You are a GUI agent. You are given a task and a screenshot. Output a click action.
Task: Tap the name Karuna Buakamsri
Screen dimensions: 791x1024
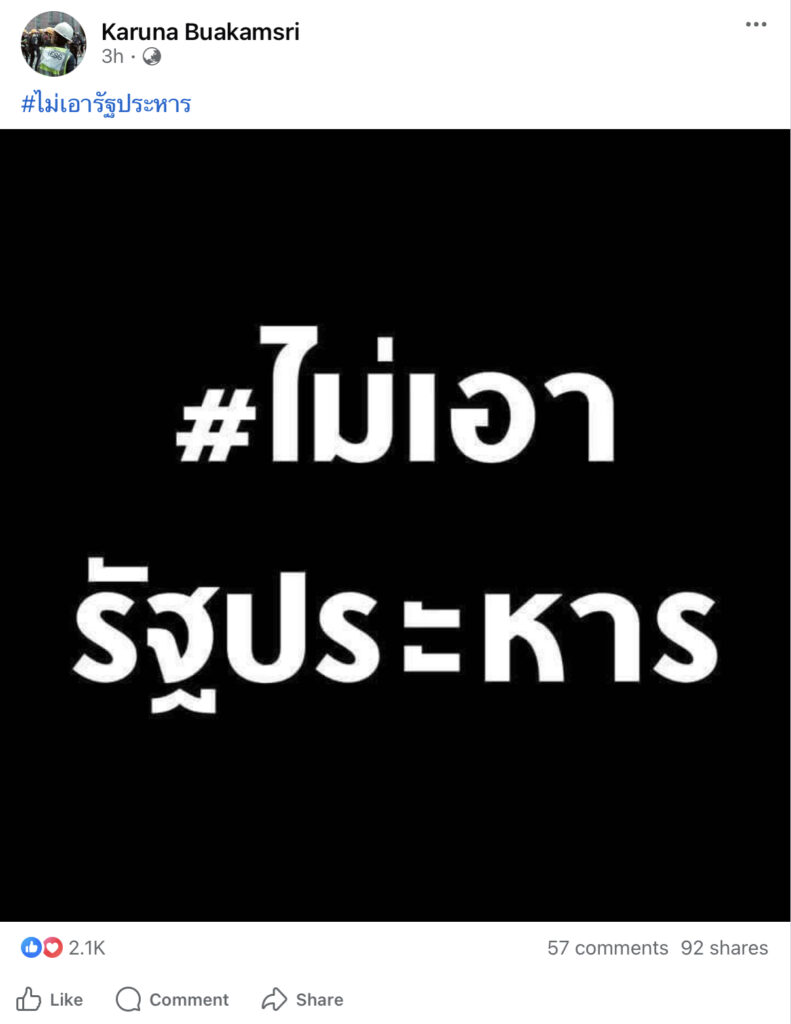click(200, 32)
